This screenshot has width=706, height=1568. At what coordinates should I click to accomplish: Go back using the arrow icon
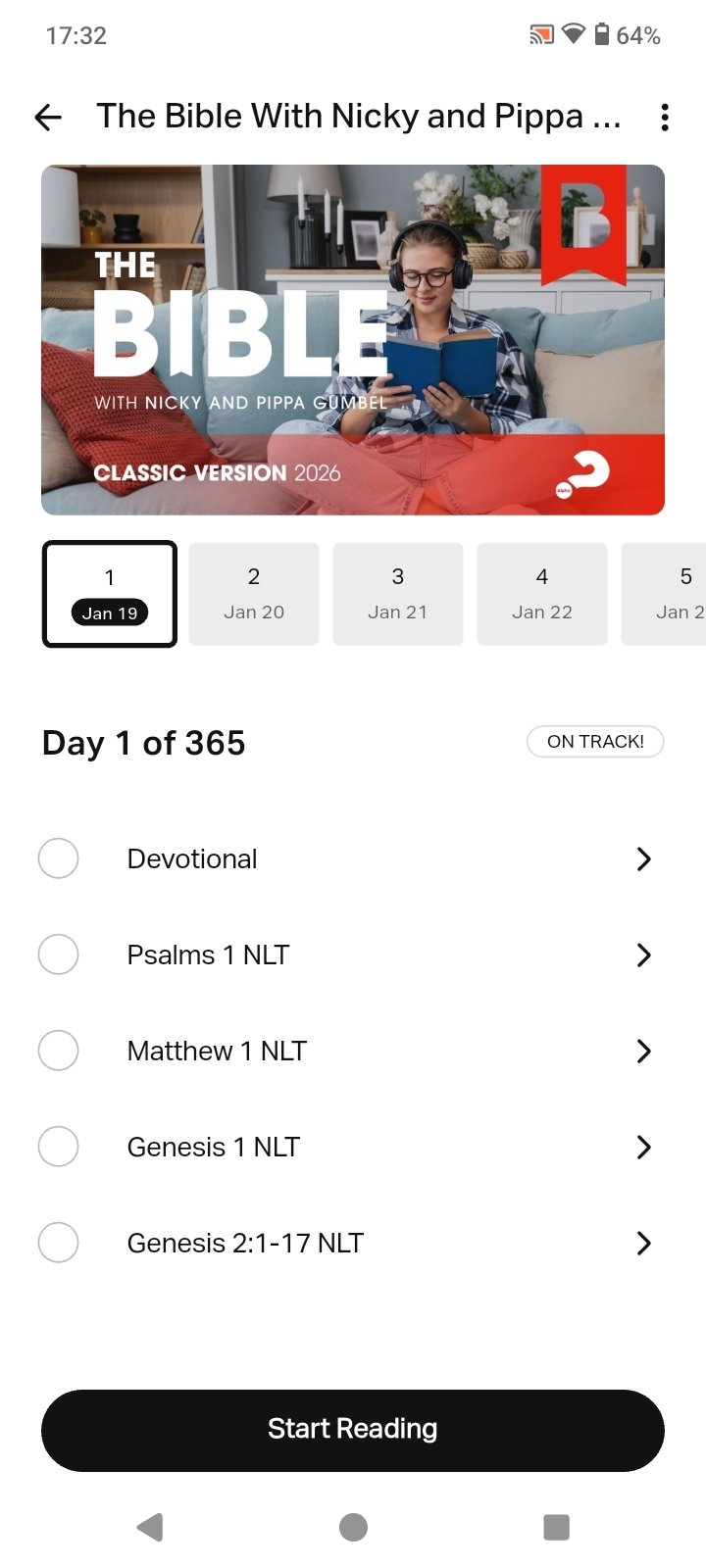point(48,118)
